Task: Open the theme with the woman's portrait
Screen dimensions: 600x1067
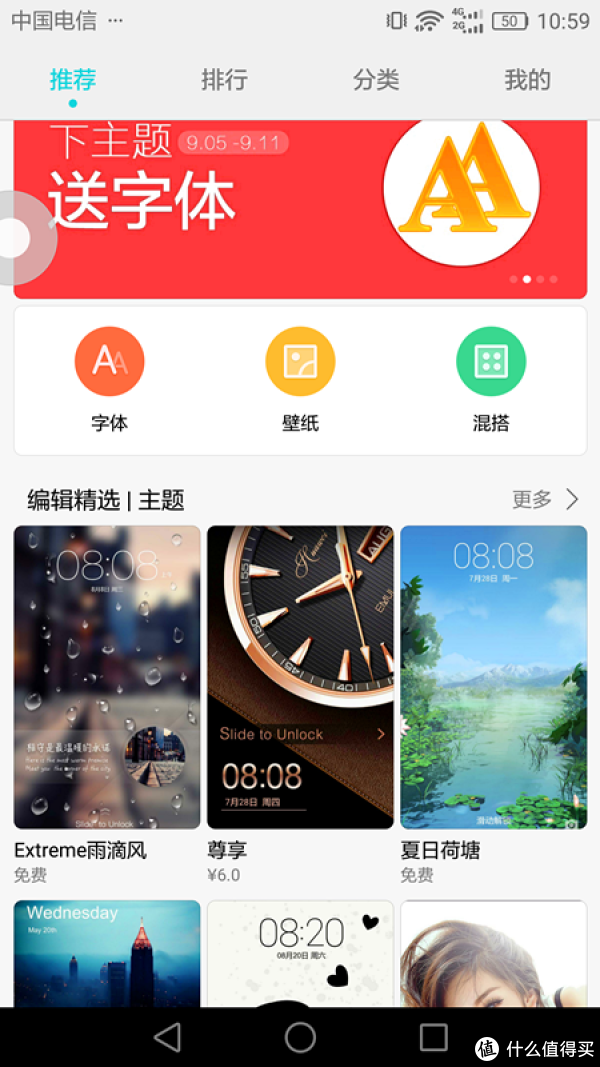Action: coord(493,953)
